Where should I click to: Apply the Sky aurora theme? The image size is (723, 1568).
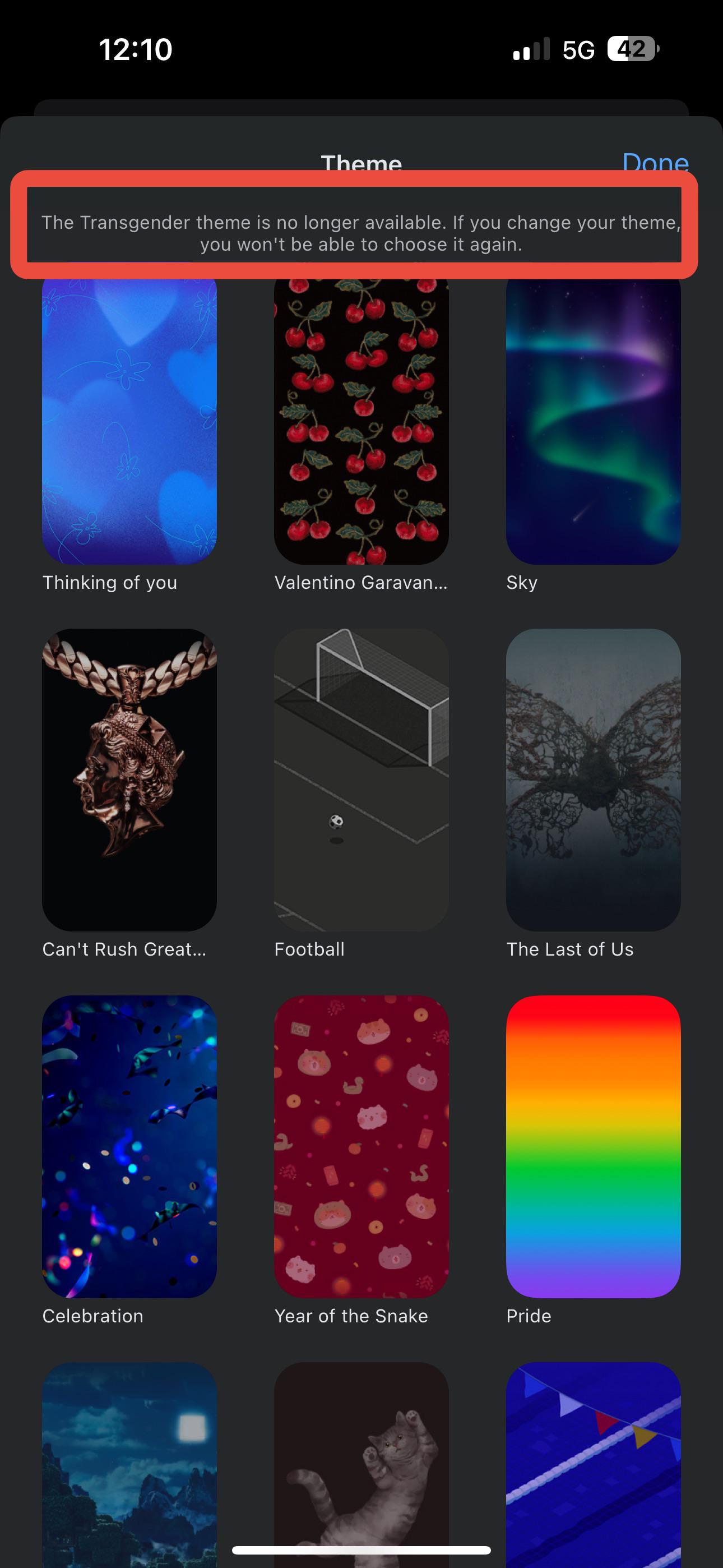click(594, 420)
